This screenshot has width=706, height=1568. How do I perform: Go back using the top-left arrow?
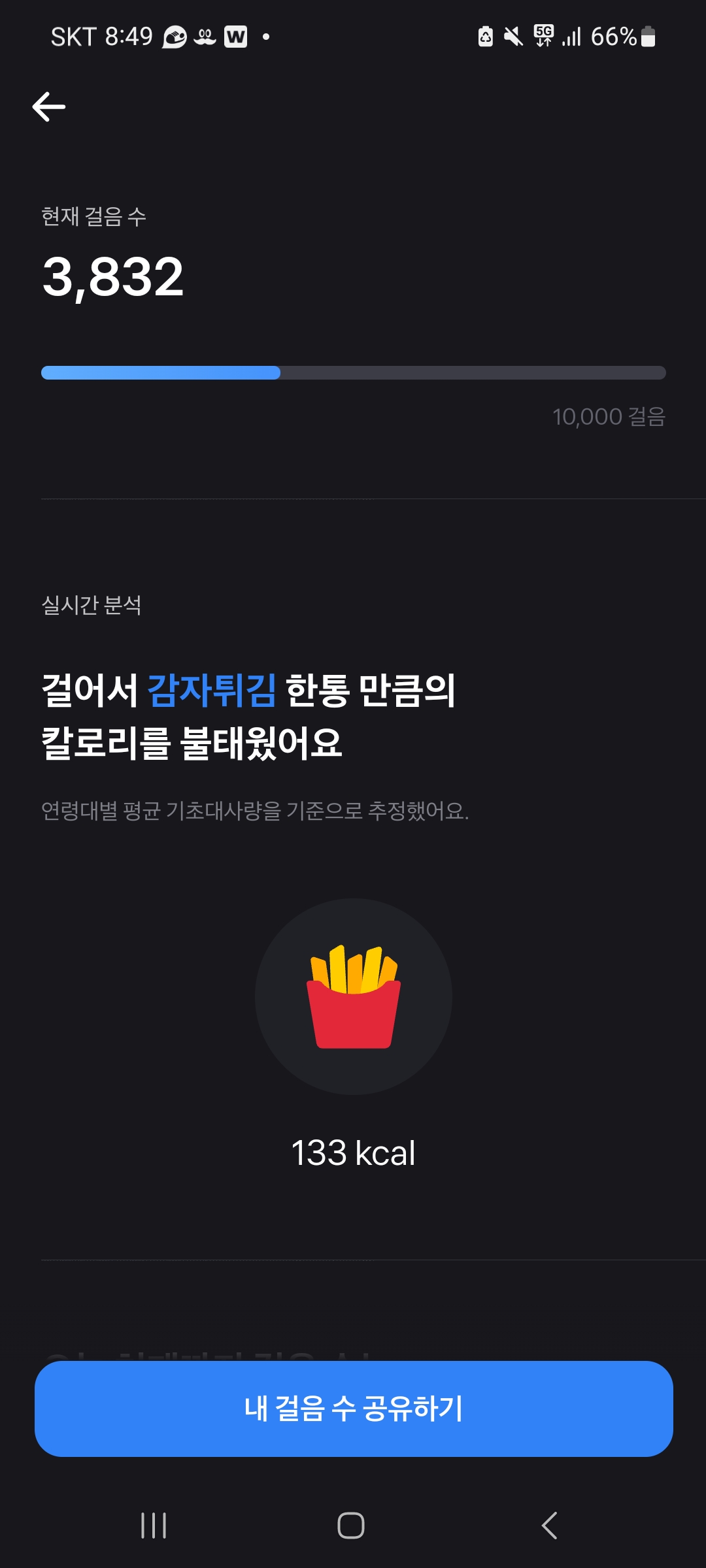point(49,106)
